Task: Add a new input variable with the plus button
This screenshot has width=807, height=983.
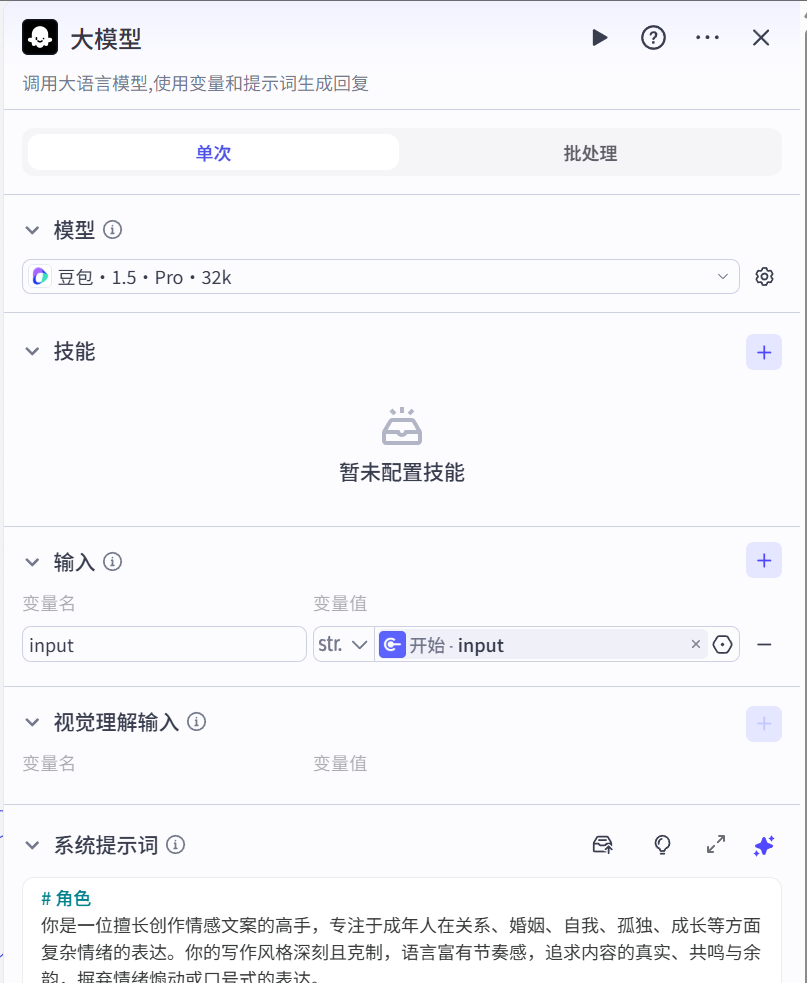Action: (x=763, y=560)
